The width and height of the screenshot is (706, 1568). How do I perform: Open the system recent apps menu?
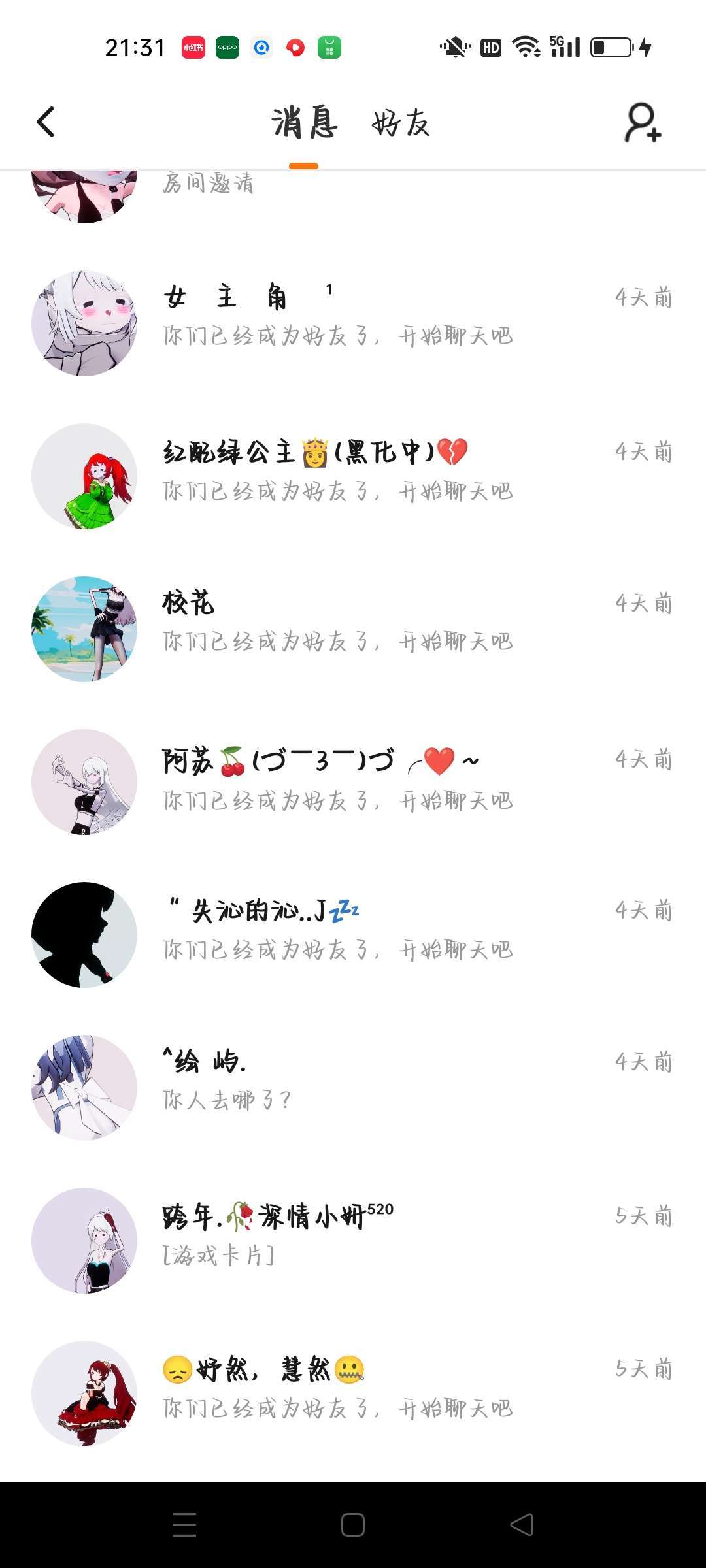pyautogui.click(x=184, y=1525)
